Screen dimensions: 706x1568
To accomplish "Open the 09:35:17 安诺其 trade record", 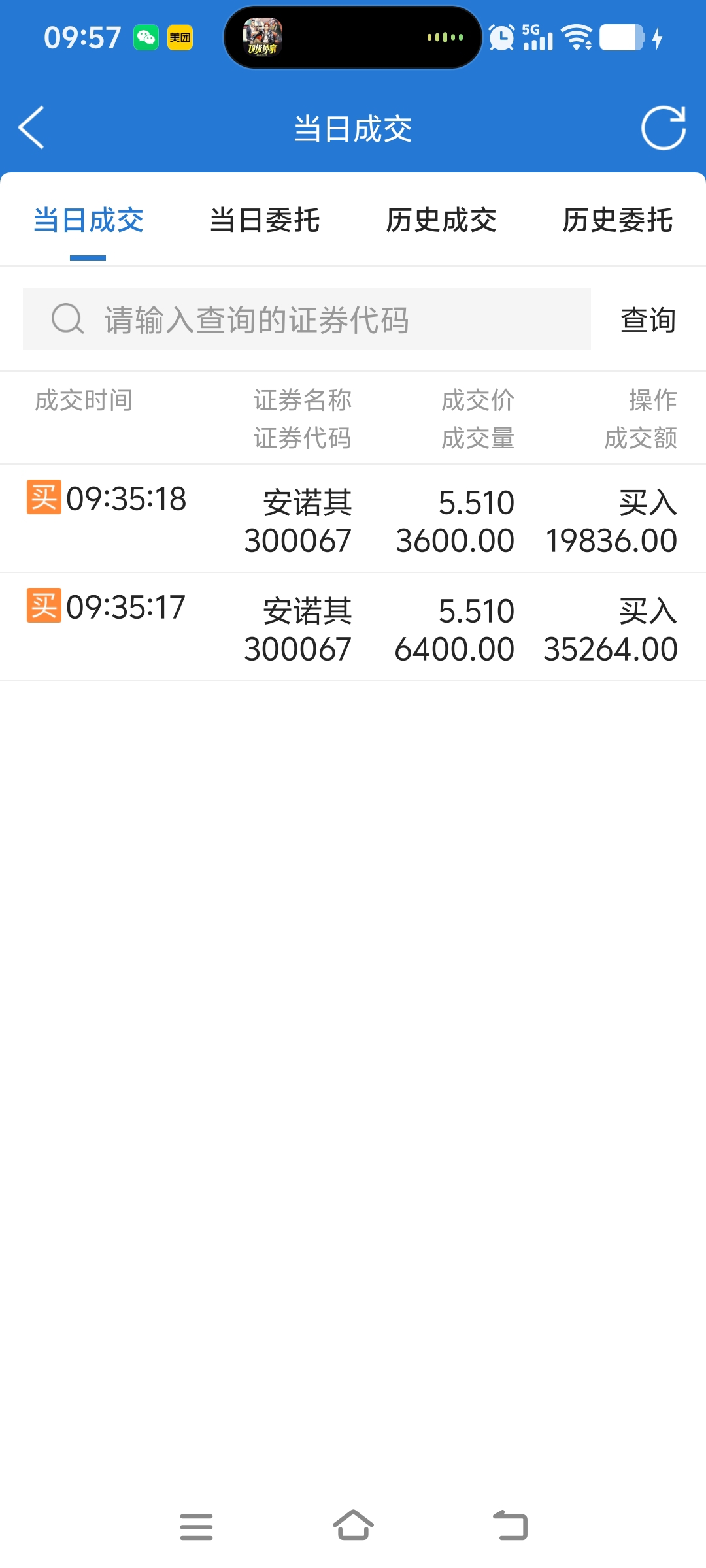I will [x=353, y=627].
